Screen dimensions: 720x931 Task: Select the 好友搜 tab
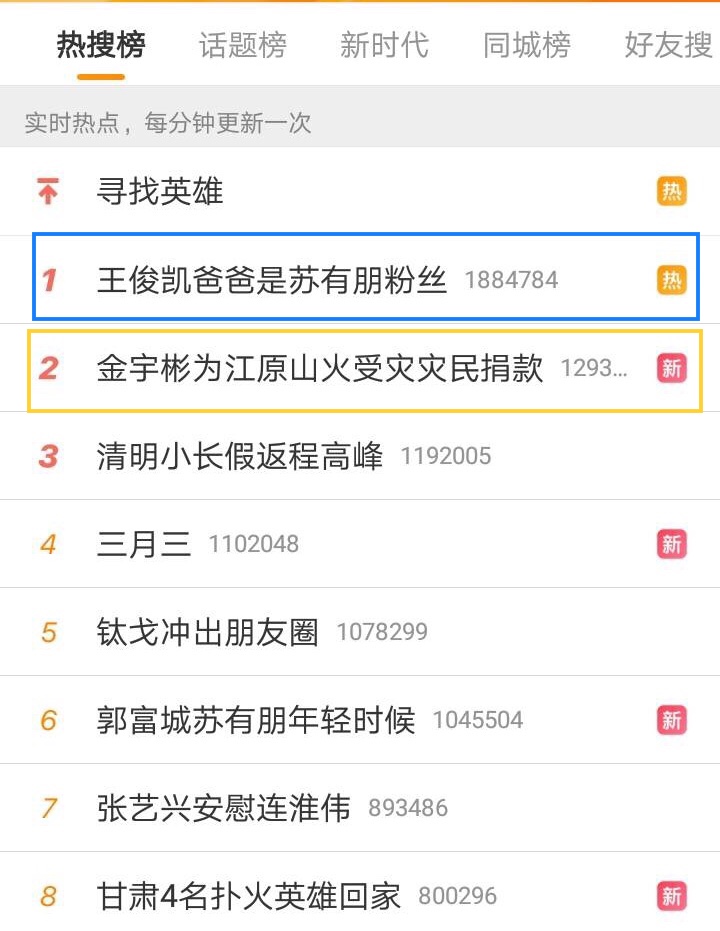point(668,45)
